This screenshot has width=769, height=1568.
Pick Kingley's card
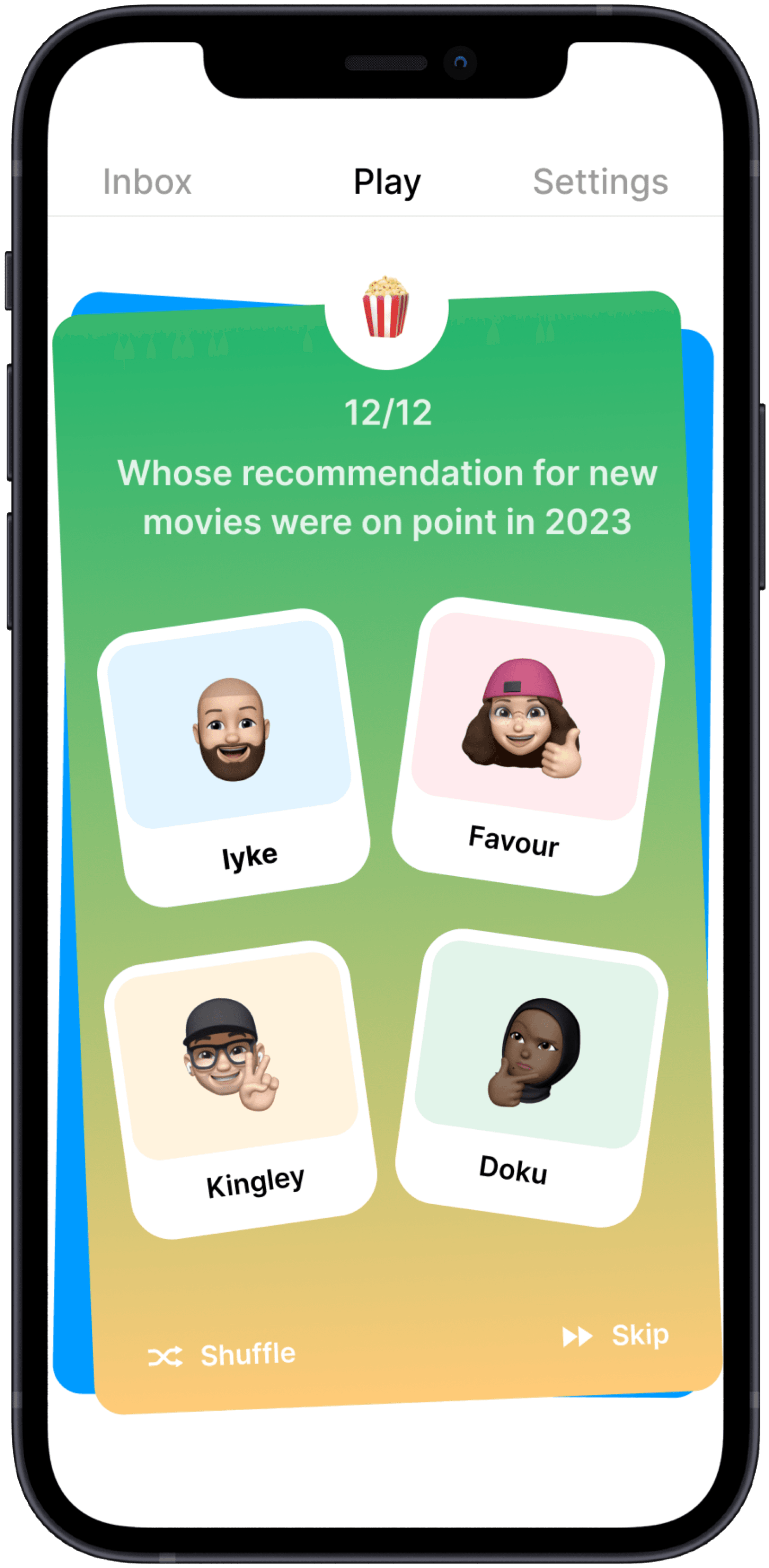coord(240,1089)
